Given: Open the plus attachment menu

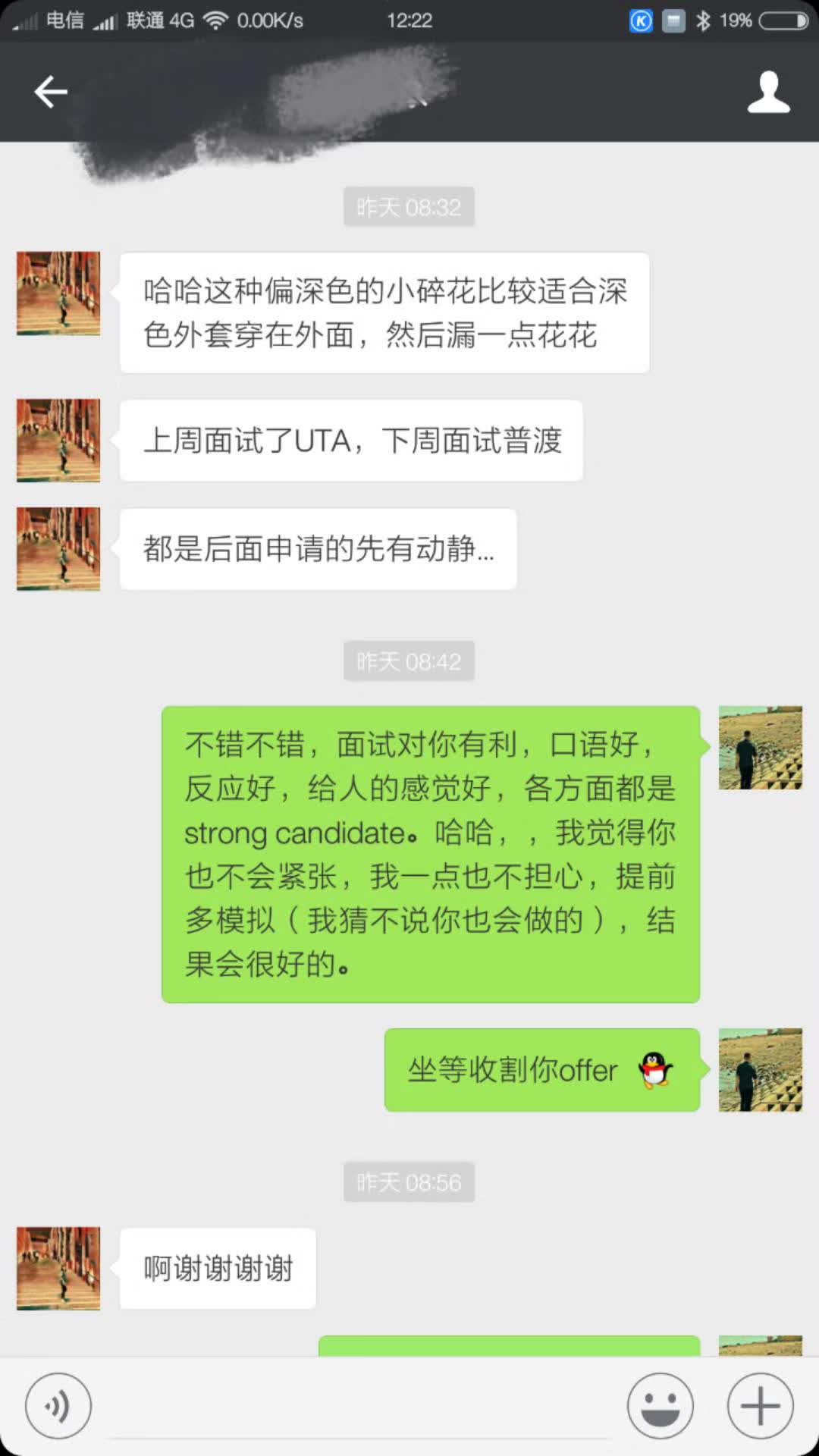Looking at the screenshot, I should 760,1405.
